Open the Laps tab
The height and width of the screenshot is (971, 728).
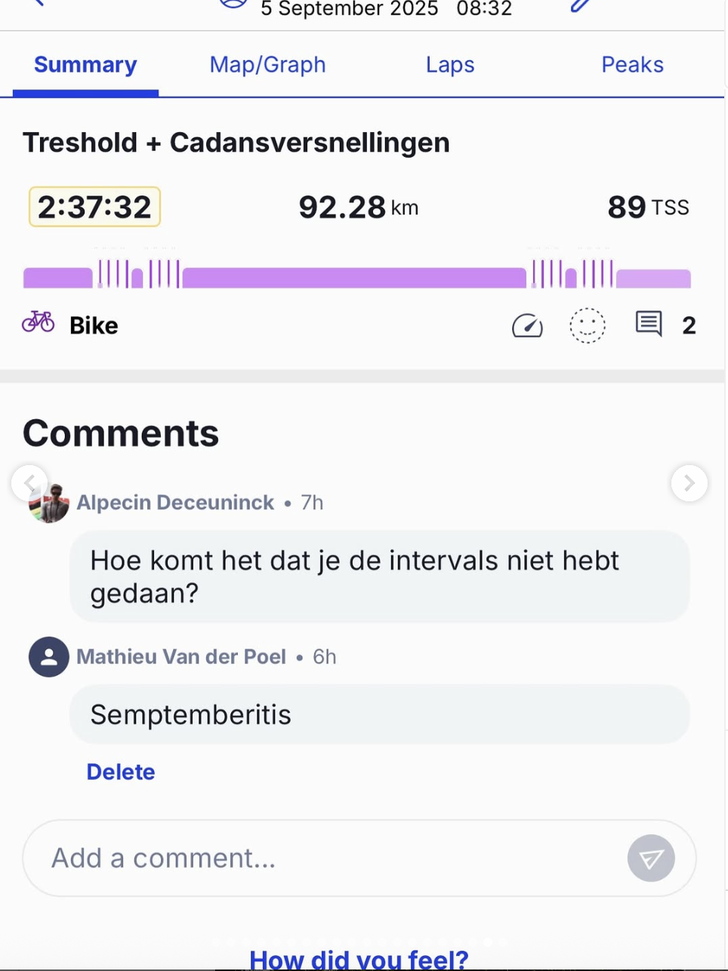(x=450, y=65)
